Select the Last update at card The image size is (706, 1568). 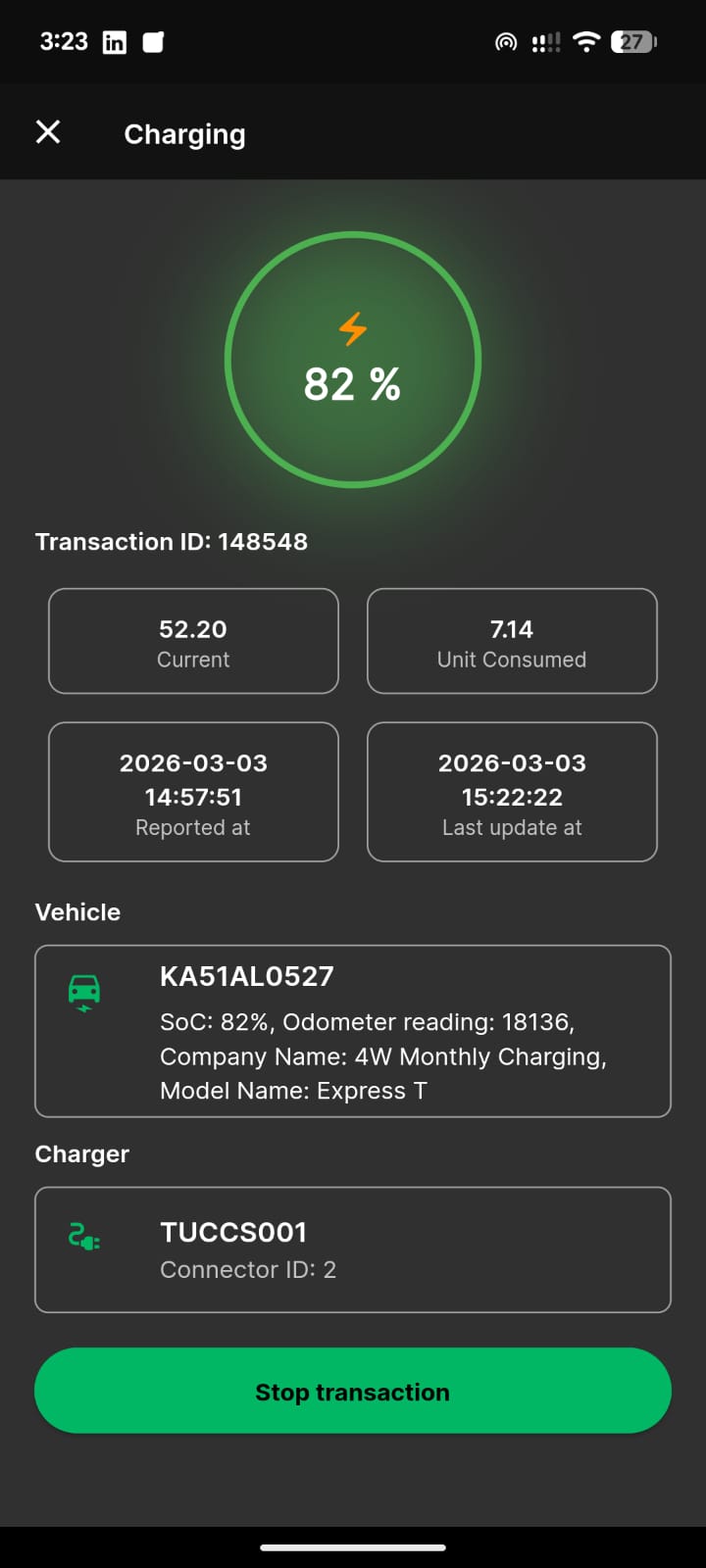(511, 792)
